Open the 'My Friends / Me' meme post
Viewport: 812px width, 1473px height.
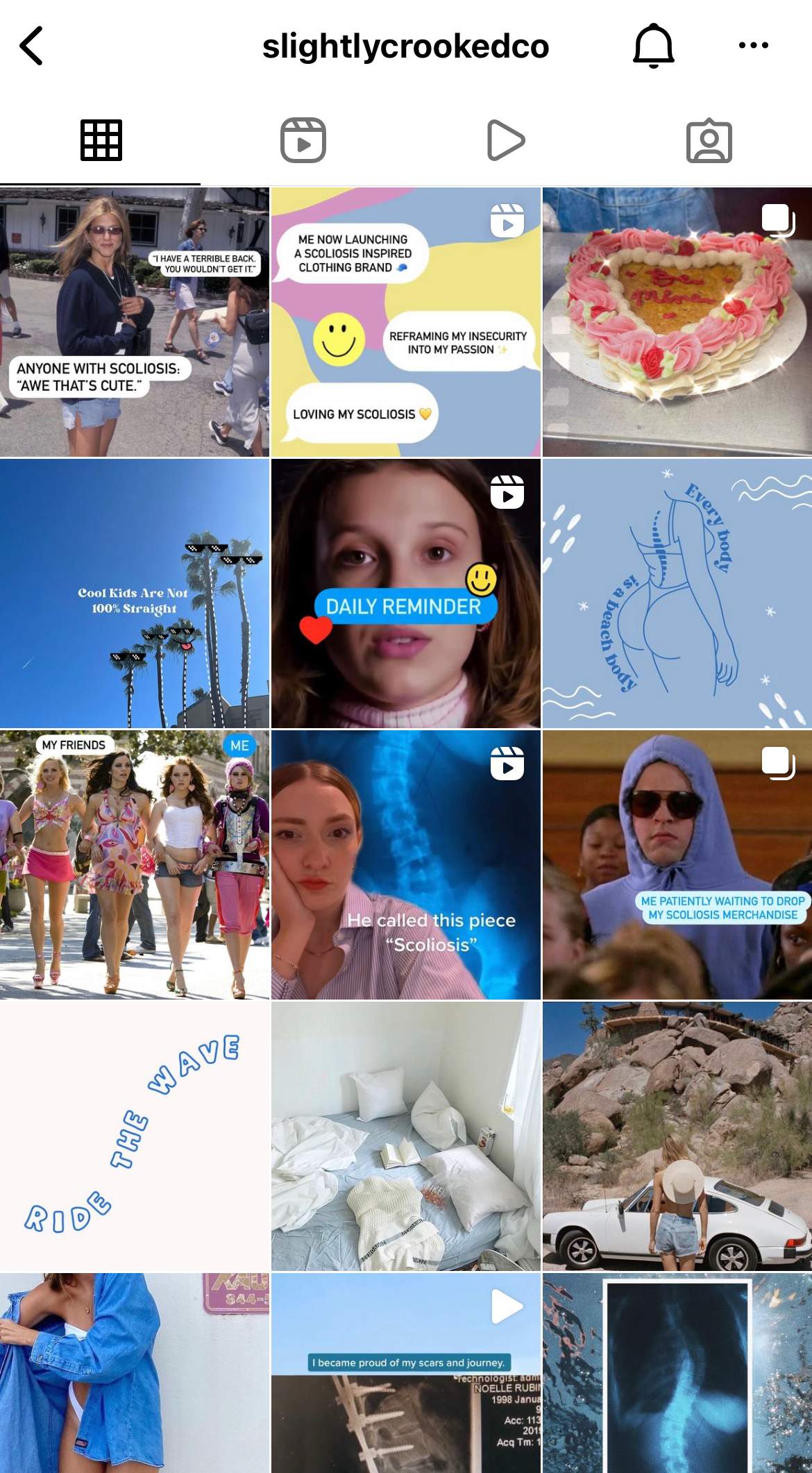(x=134, y=865)
